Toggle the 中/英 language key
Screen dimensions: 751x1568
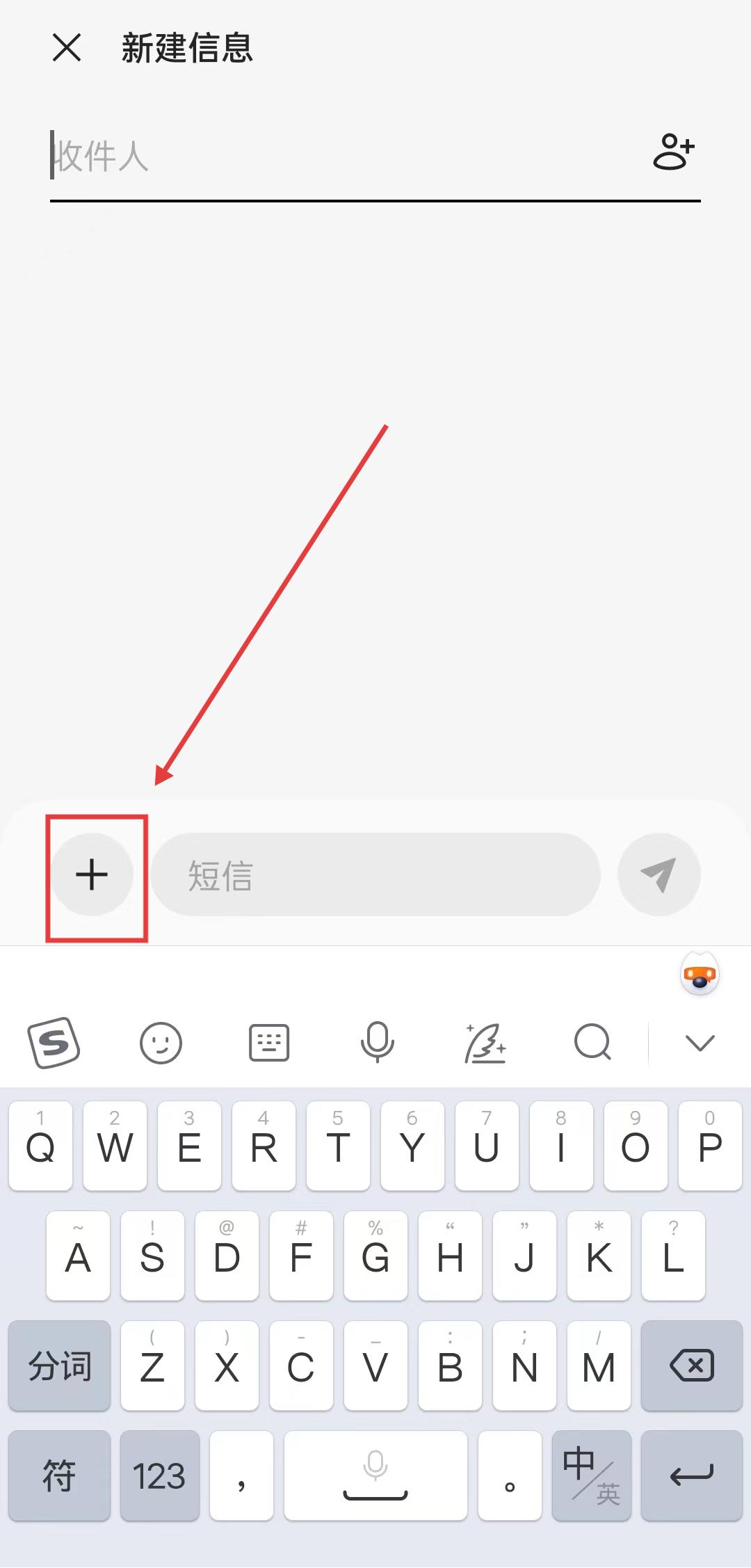click(x=591, y=1475)
